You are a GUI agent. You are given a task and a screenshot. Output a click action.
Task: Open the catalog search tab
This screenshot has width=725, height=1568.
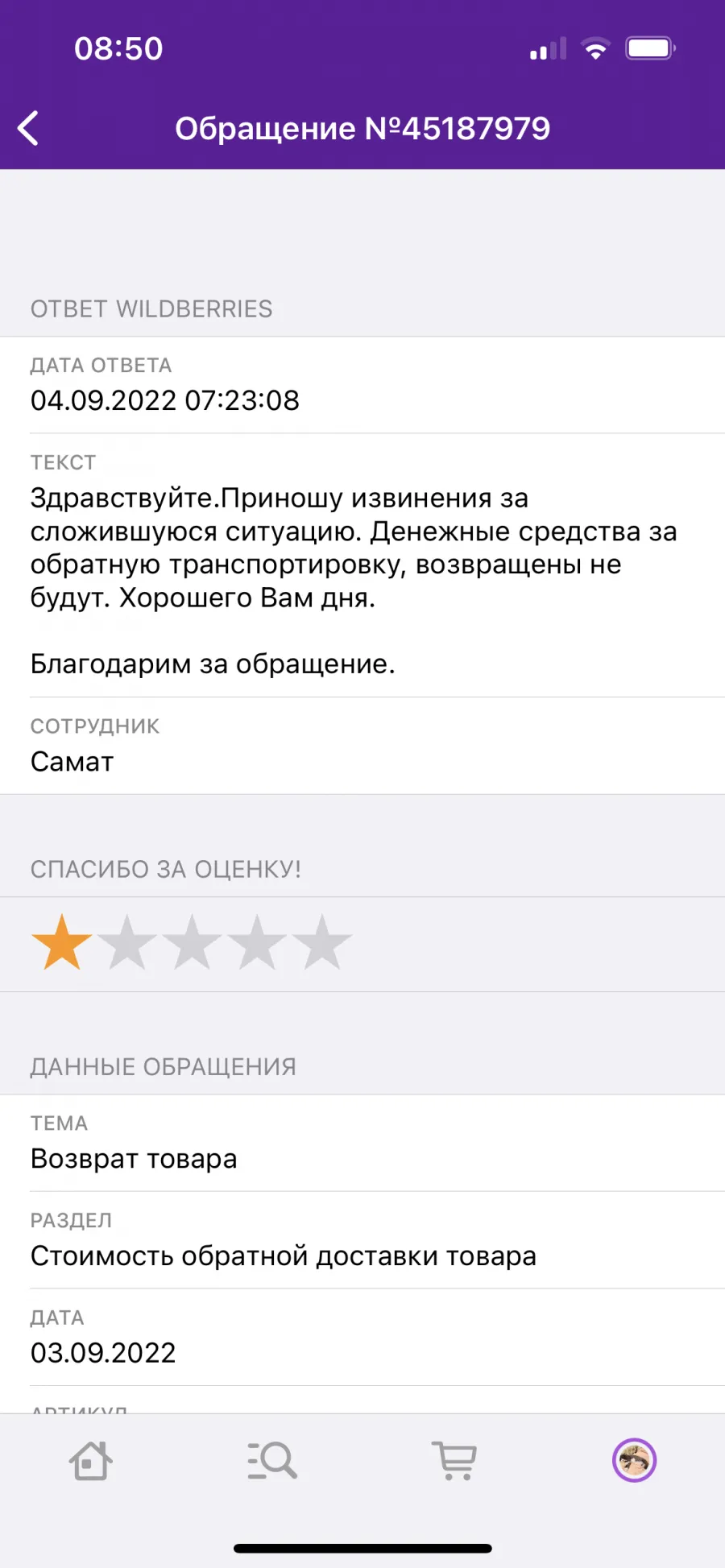pyautogui.click(x=272, y=1460)
